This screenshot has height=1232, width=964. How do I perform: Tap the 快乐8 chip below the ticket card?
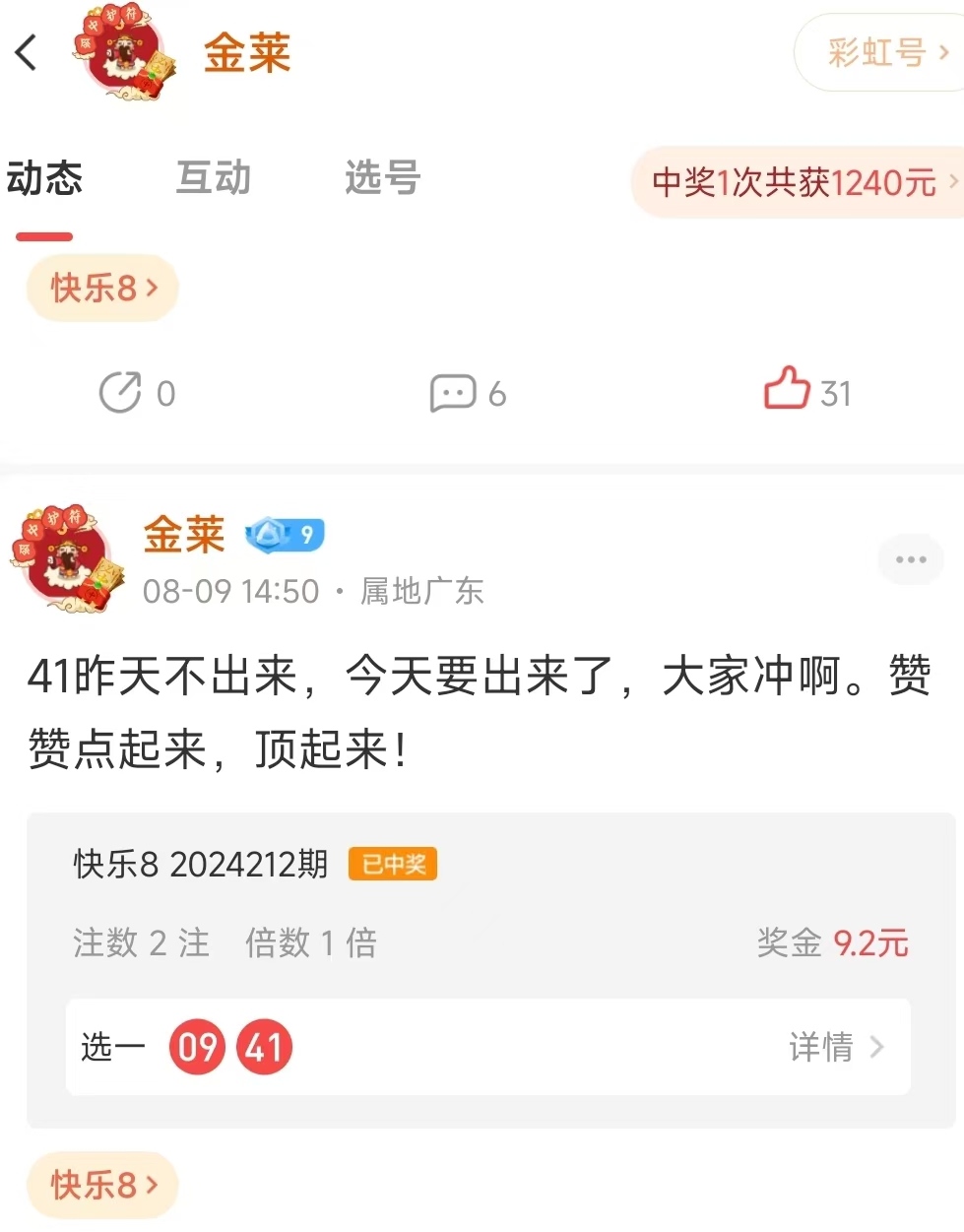pyautogui.click(x=102, y=1185)
